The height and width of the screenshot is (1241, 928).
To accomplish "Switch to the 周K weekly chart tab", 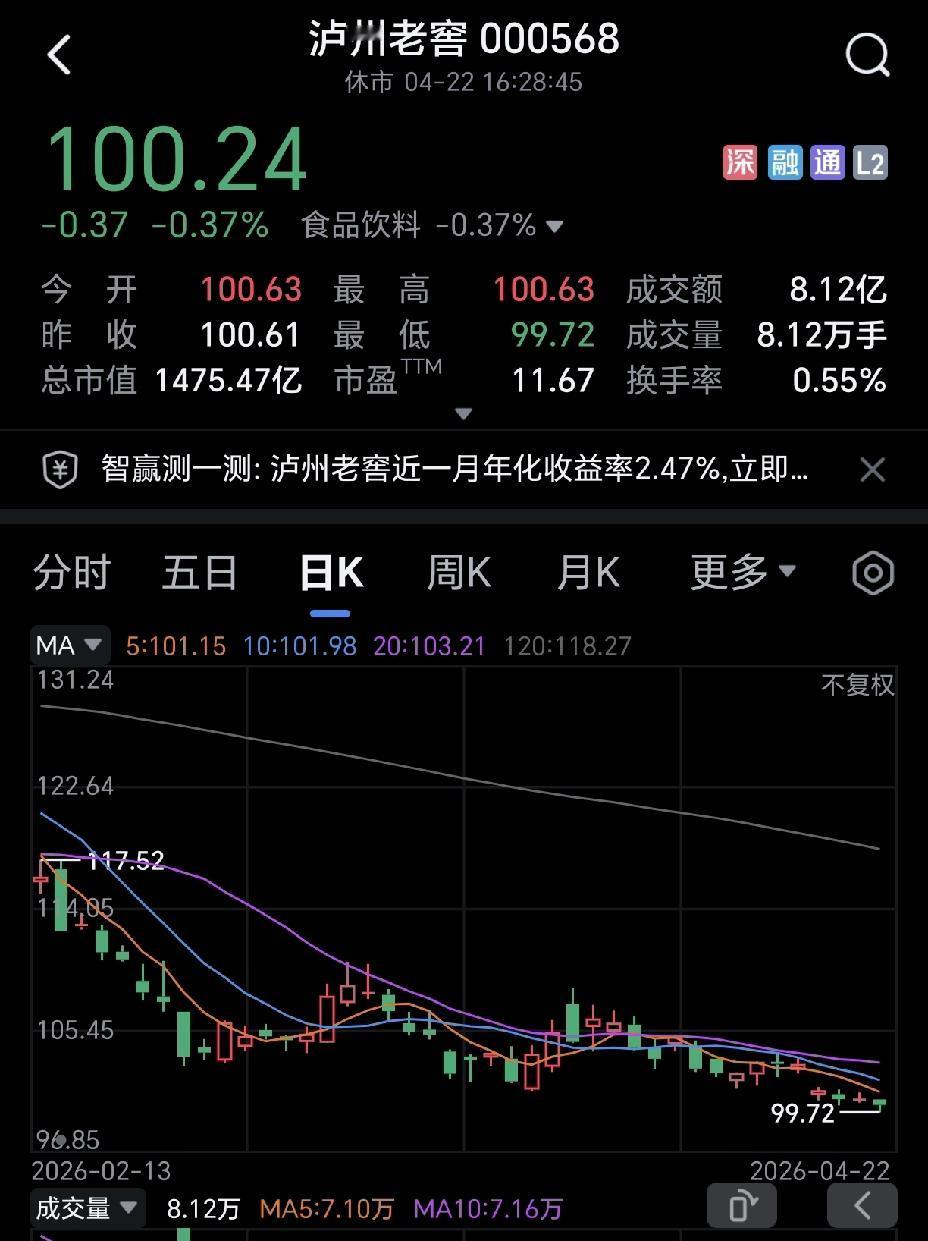I will 458,571.
